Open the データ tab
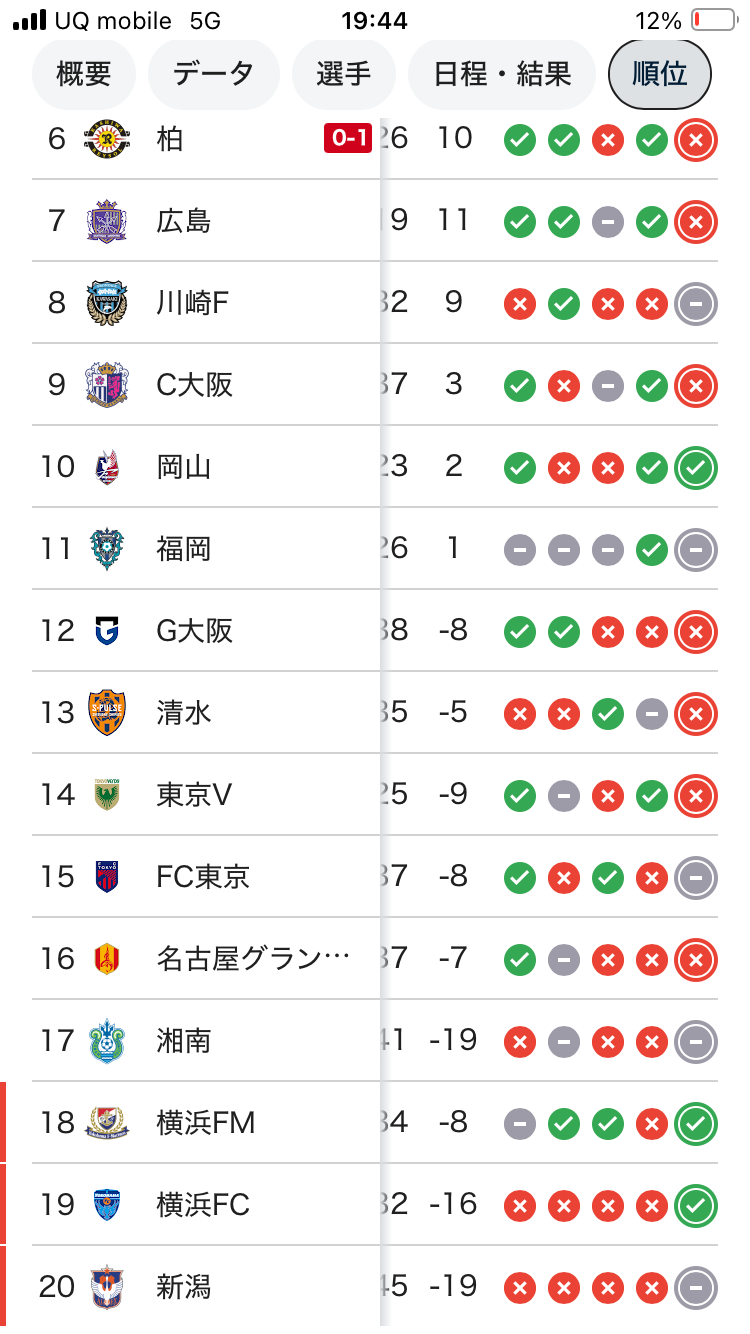Viewport: 750px width, 1334px height. coord(213,74)
